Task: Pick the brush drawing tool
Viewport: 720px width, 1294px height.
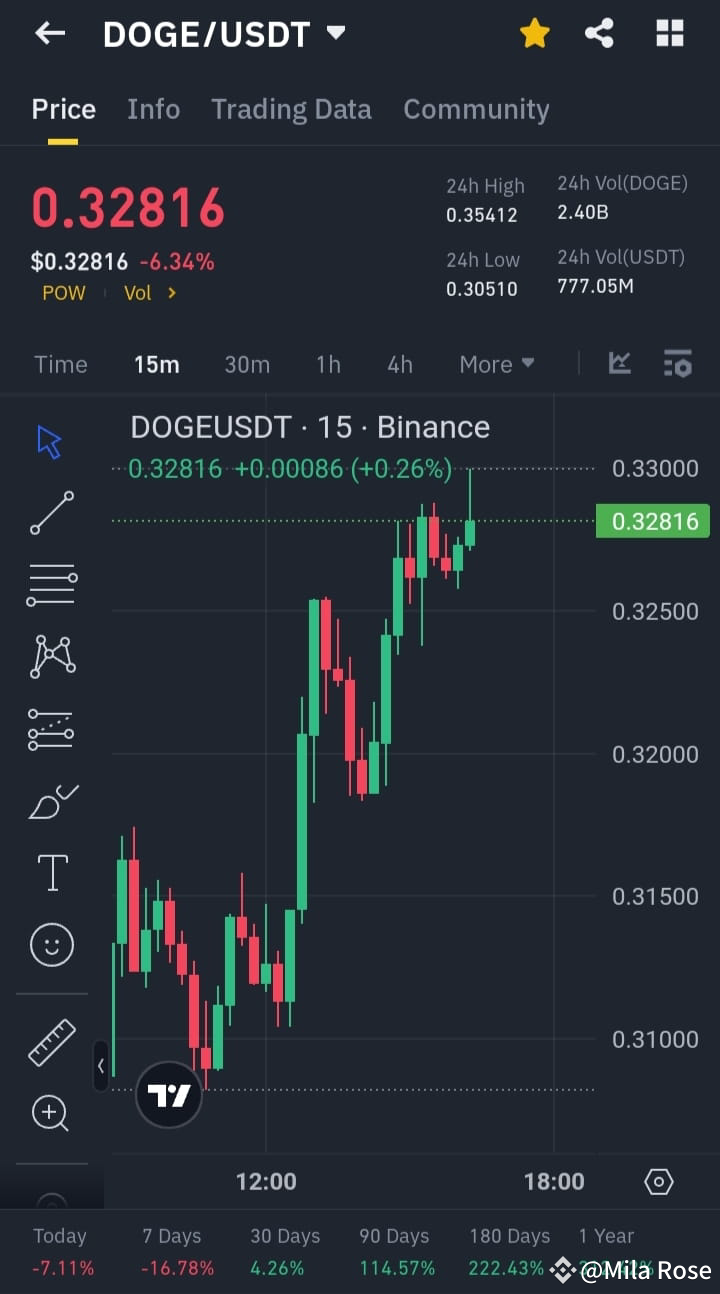Action: click(x=51, y=801)
